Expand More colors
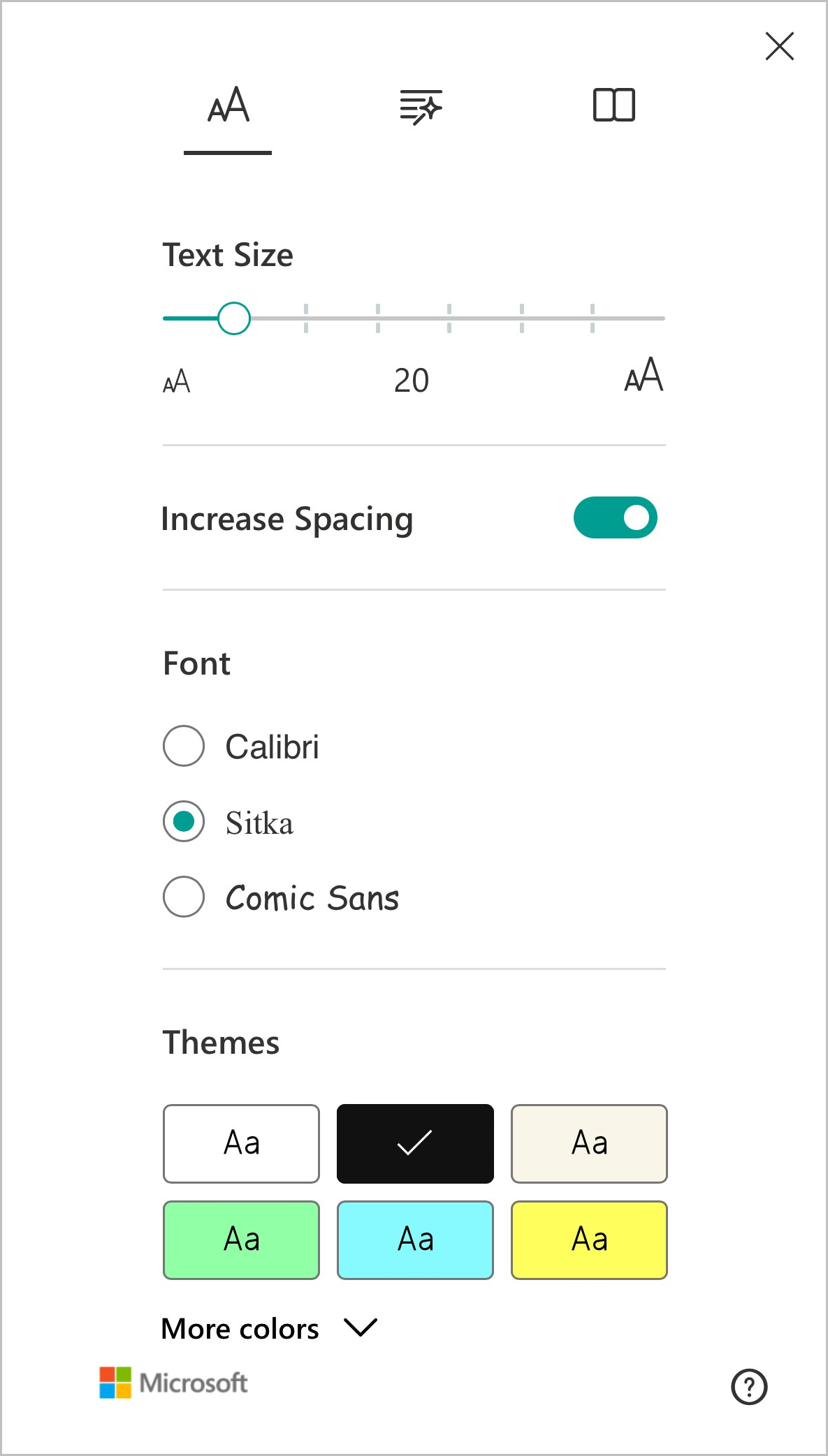This screenshot has width=828, height=1456. pyautogui.click(x=270, y=1328)
